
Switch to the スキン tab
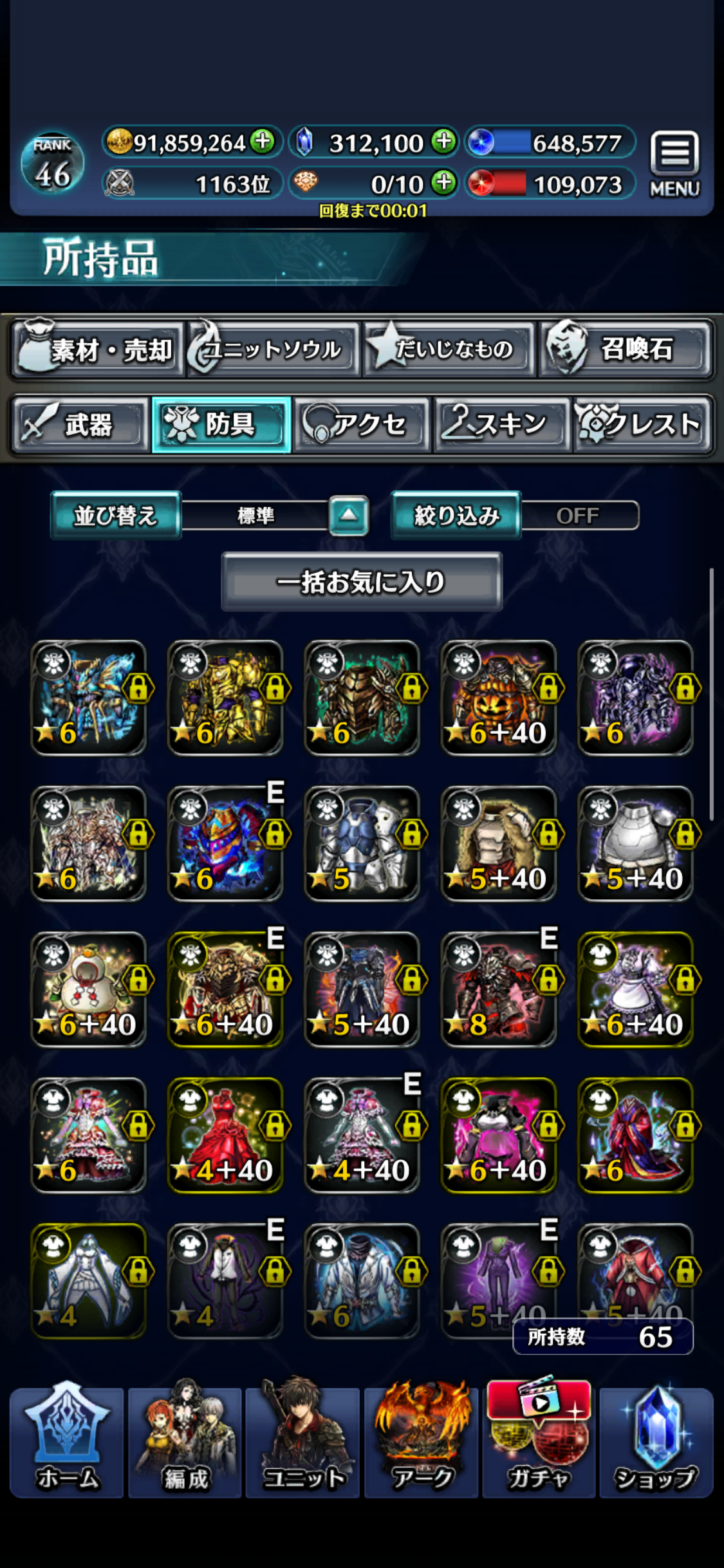click(x=502, y=425)
